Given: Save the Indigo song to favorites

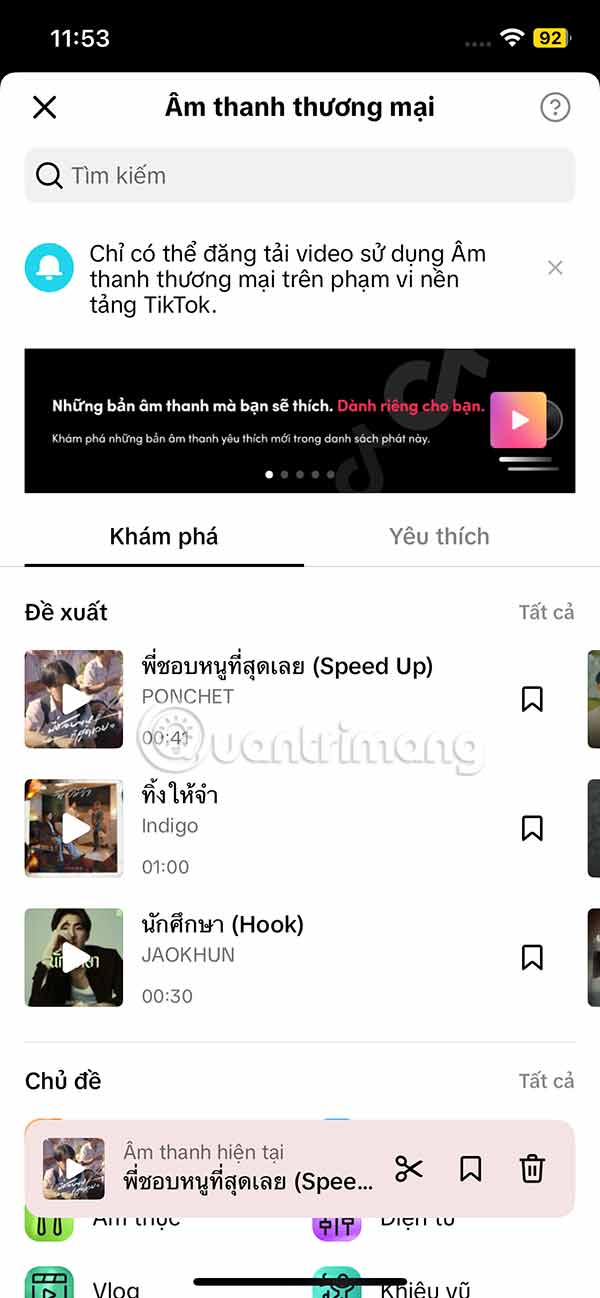Looking at the screenshot, I should pos(532,828).
